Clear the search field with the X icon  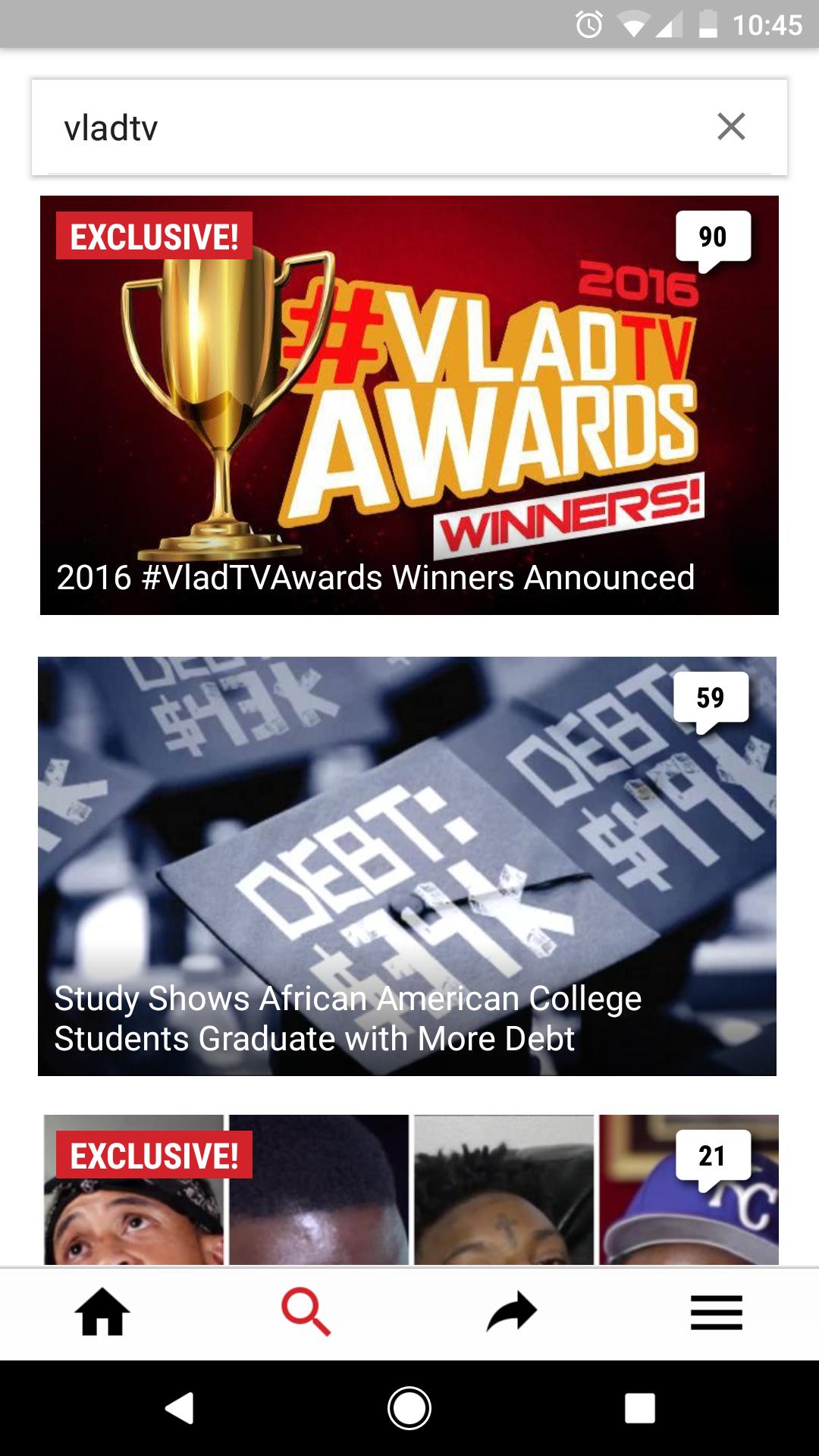731,127
